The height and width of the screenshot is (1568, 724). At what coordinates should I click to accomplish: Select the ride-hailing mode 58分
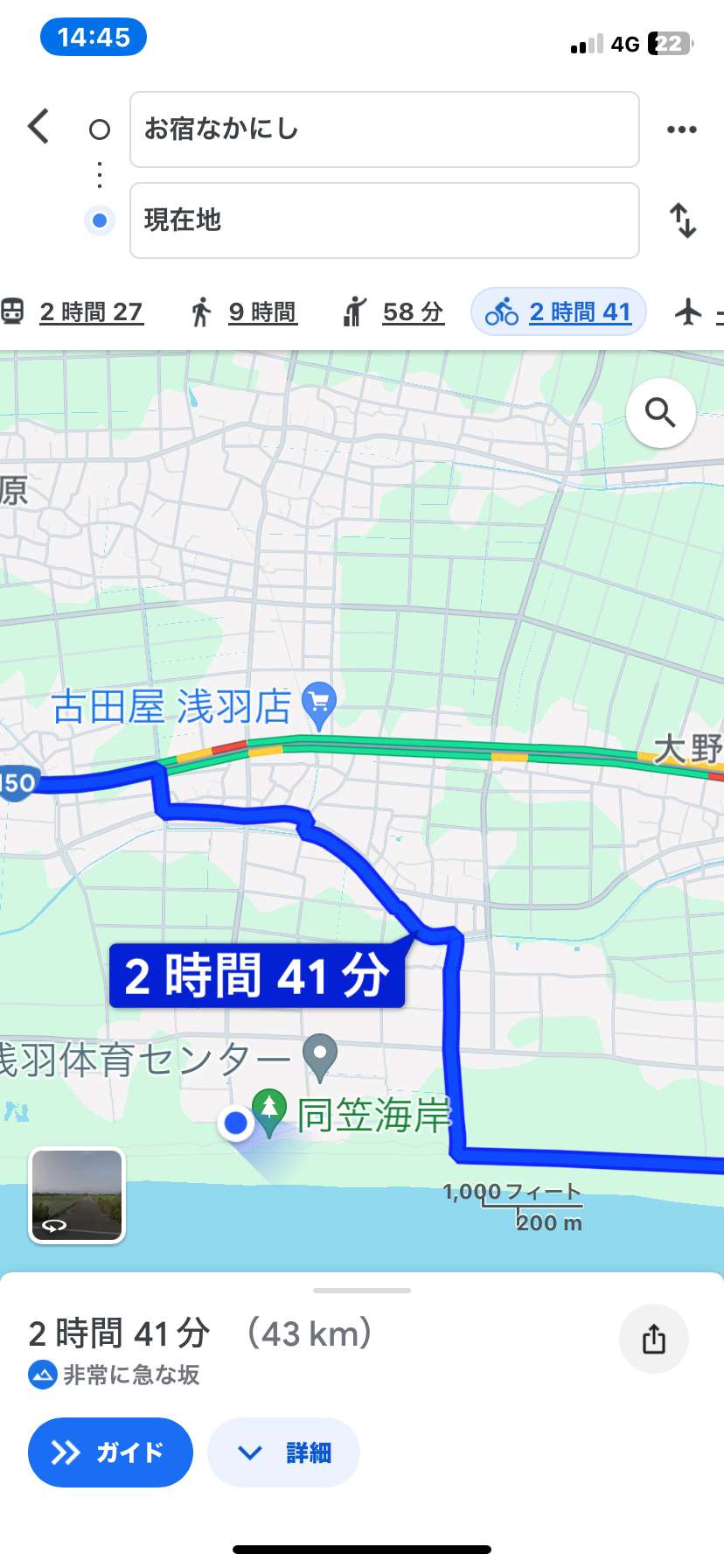393,311
